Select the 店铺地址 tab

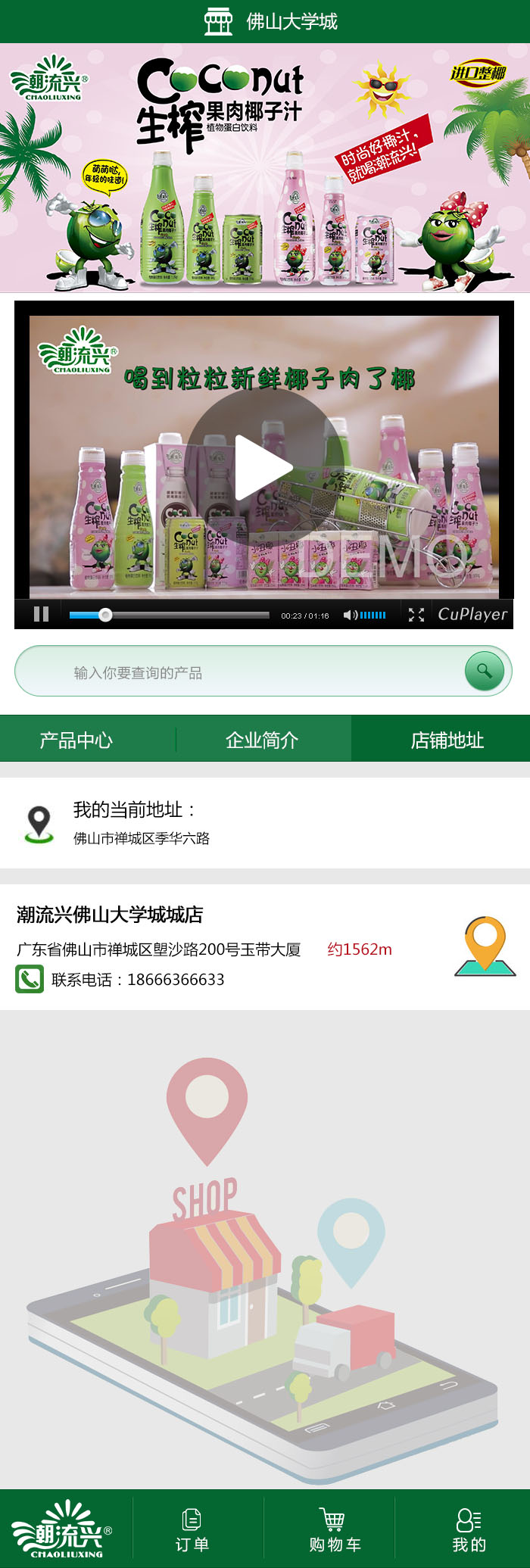click(447, 740)
